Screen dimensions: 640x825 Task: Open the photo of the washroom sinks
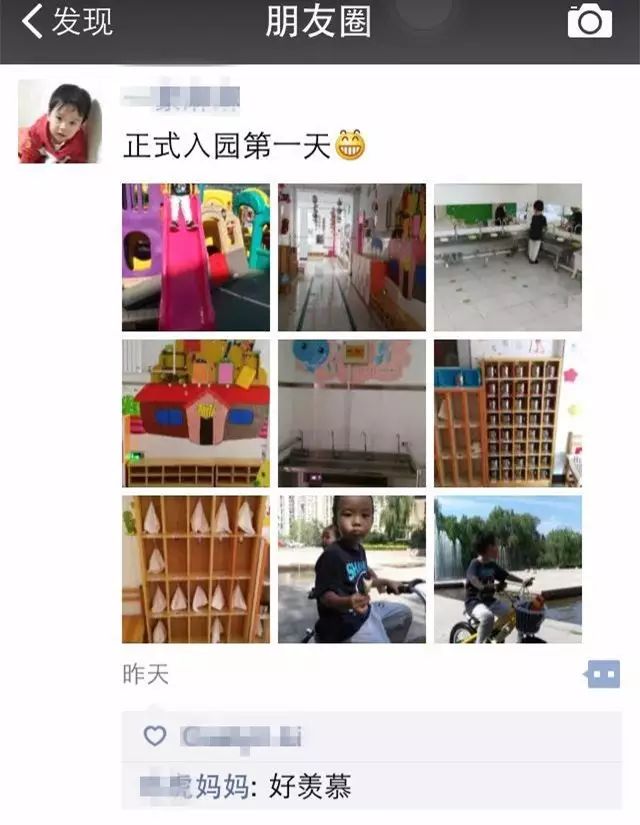[508, 257]
